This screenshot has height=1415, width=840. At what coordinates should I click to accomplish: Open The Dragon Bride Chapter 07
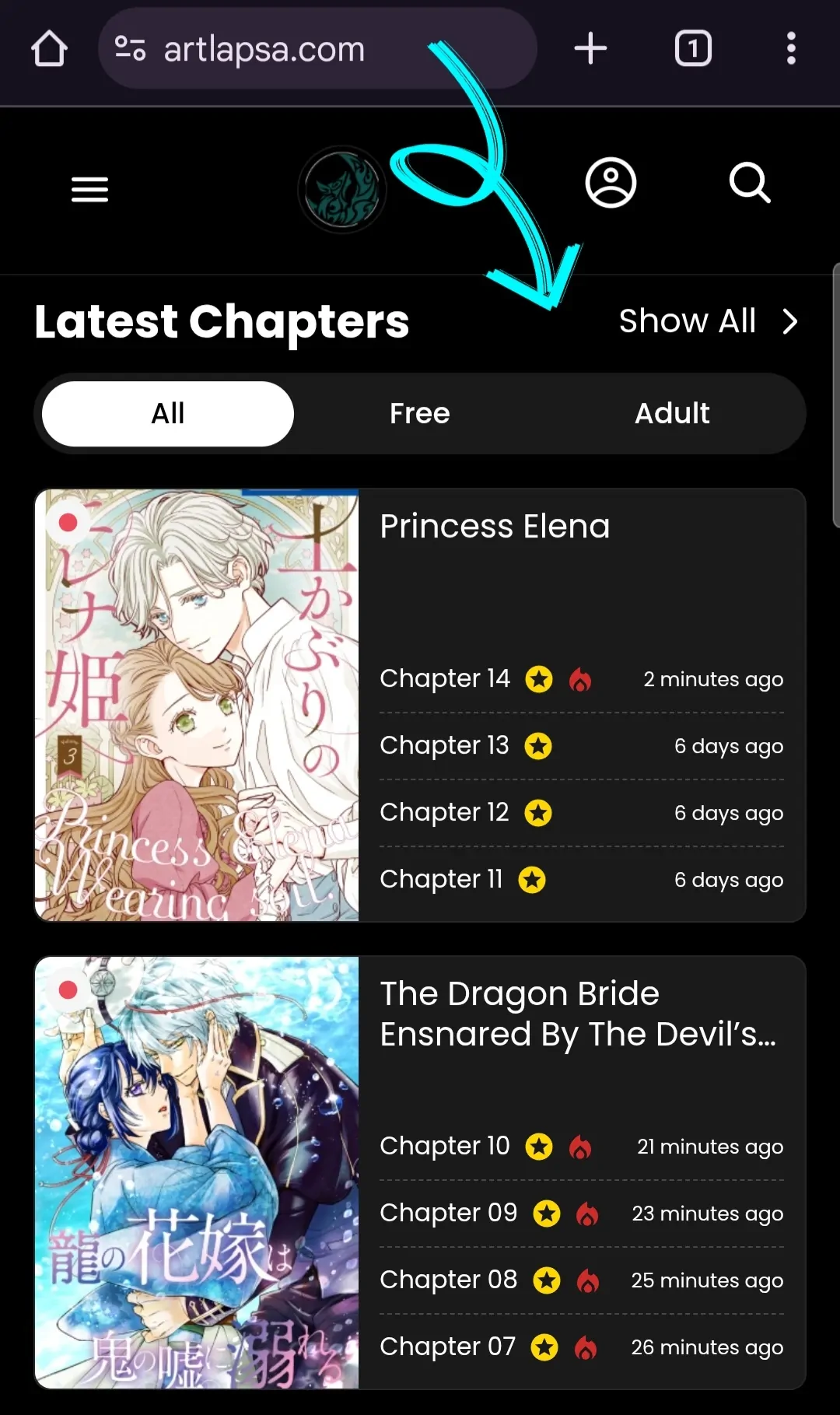coord(447,1347)
